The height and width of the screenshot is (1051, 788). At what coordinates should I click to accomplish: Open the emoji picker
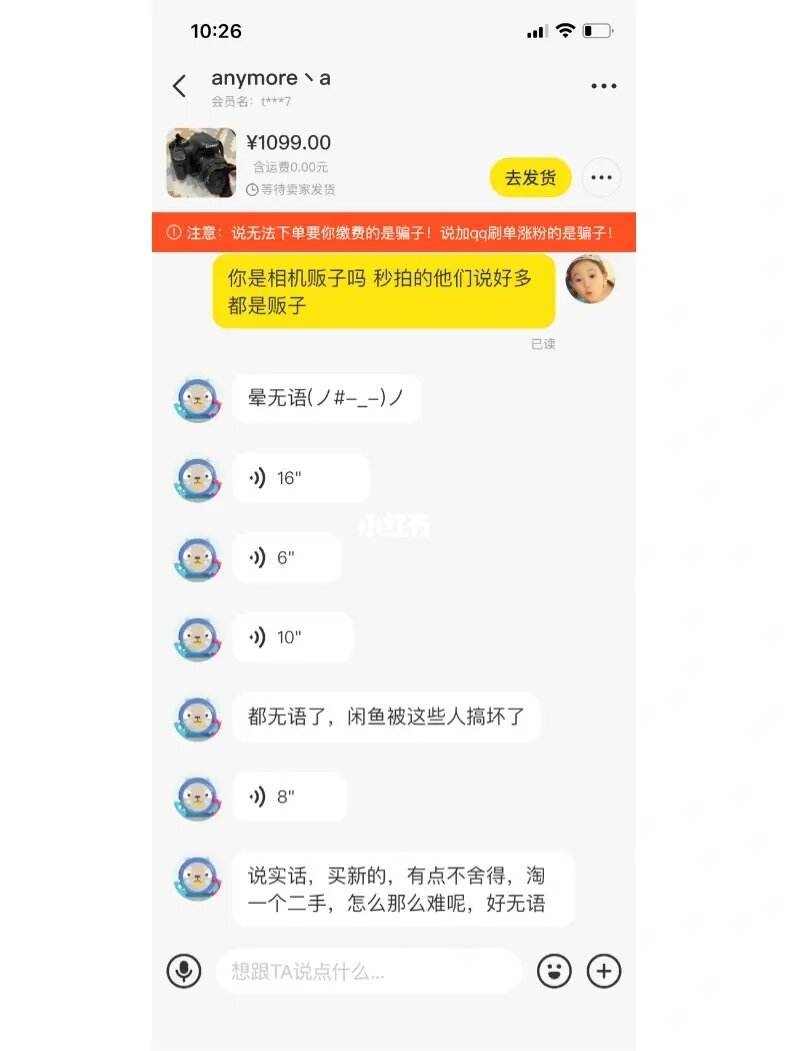click(x=554, y=970)
